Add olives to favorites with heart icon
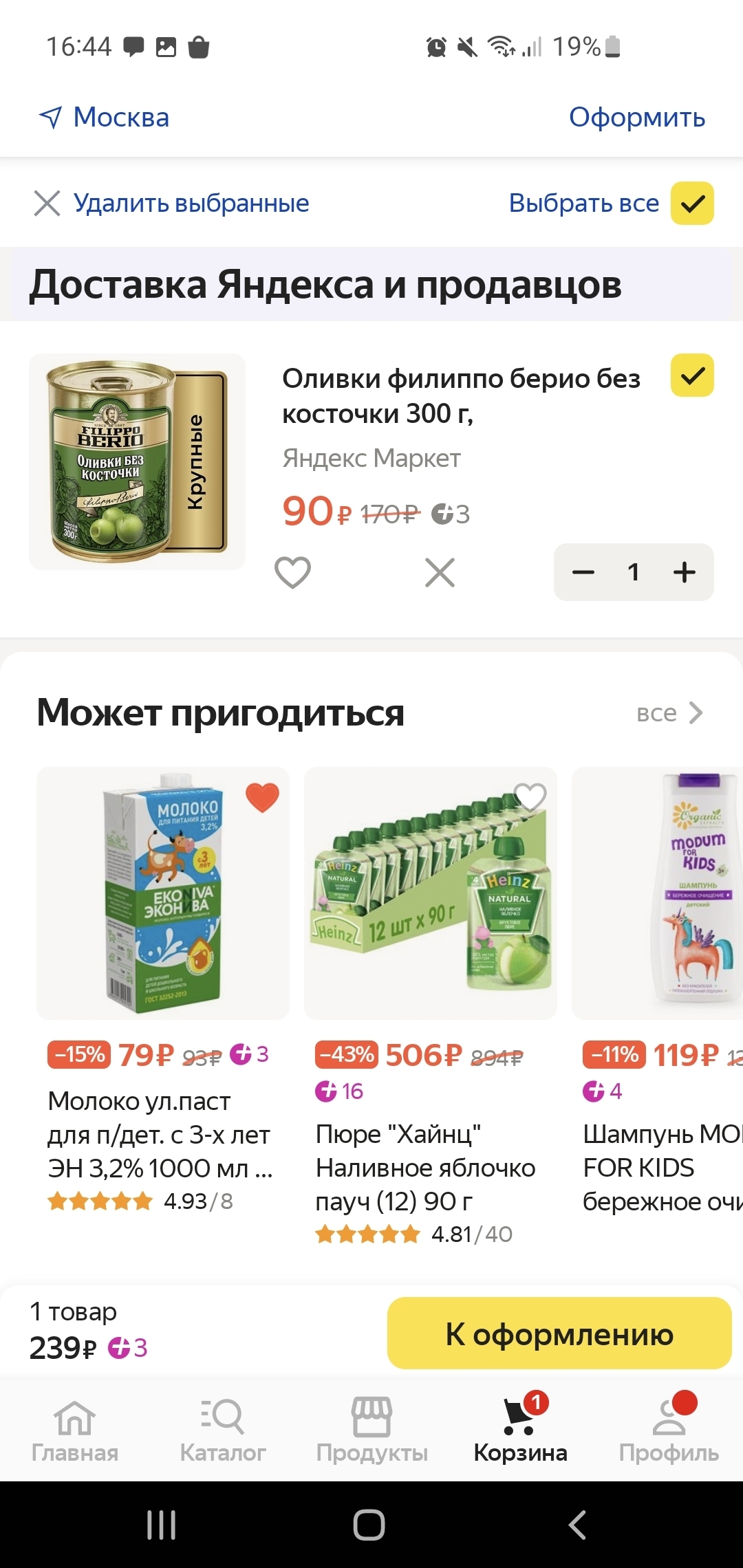 pyautogui.click(x=292, y=572)
